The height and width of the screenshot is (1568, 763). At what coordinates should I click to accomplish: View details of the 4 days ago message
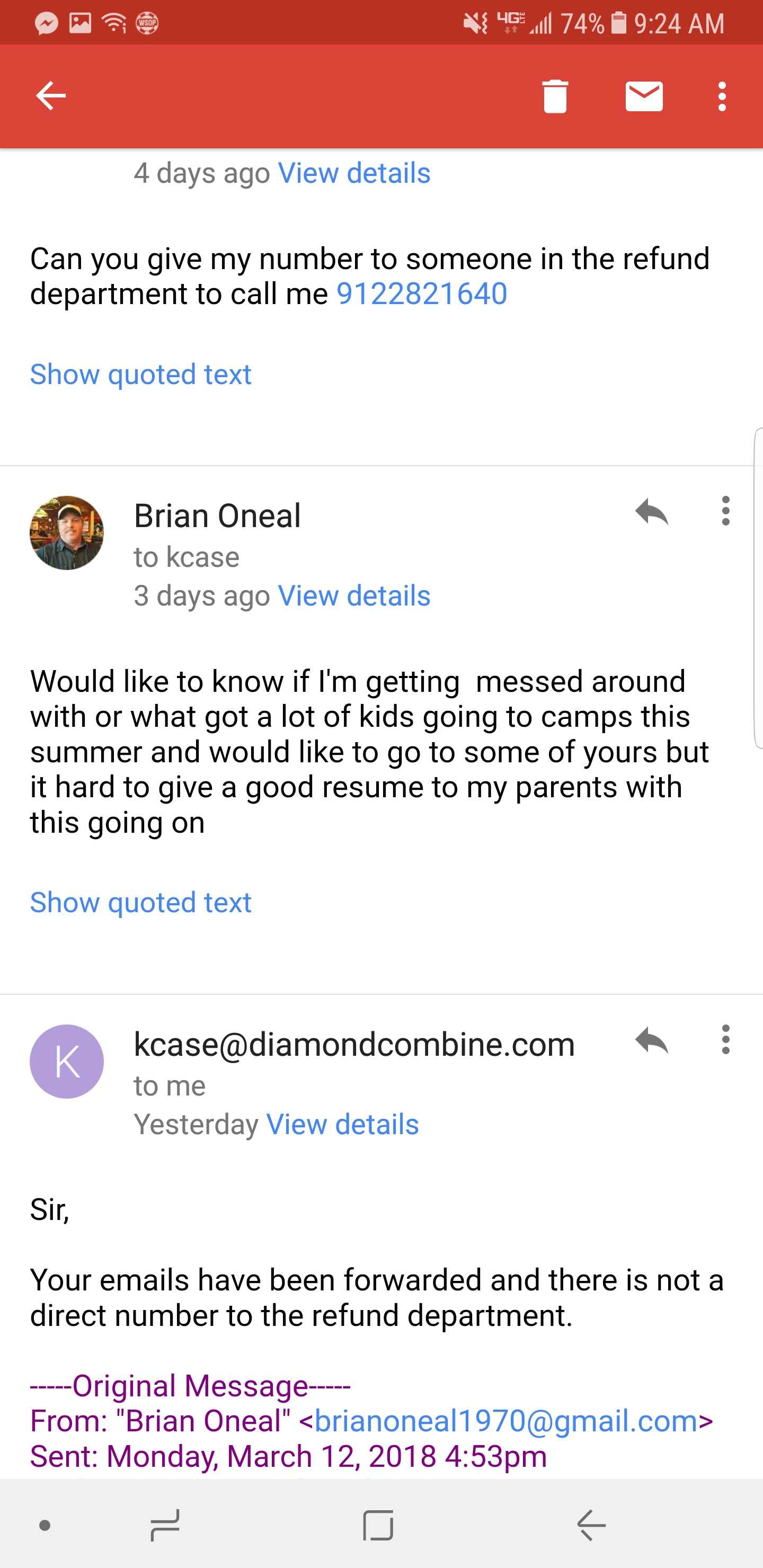pyautogui.click(x=354, y=173)
